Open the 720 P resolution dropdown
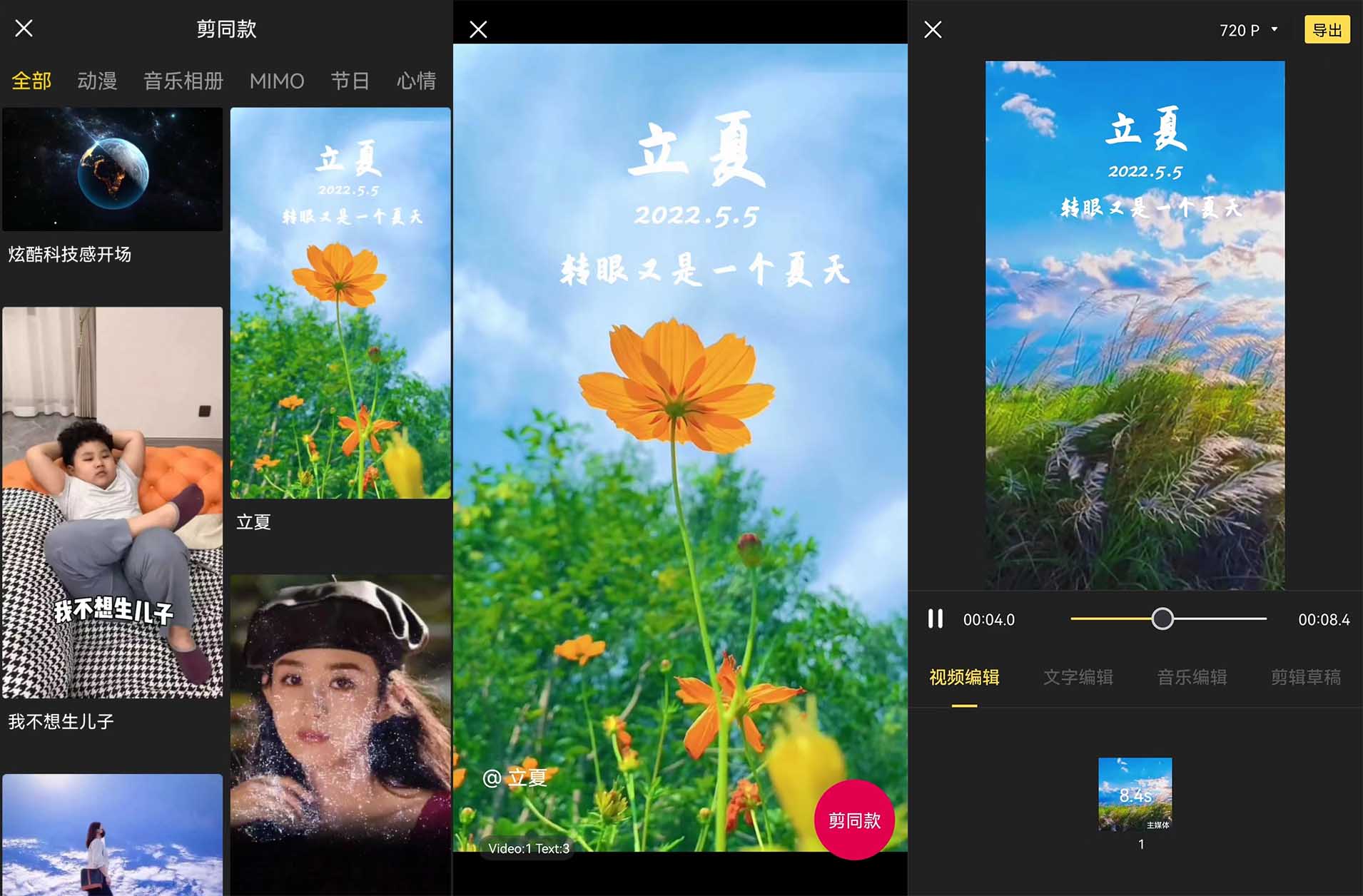This screenshot has width=1363, height=896. 1249,30
